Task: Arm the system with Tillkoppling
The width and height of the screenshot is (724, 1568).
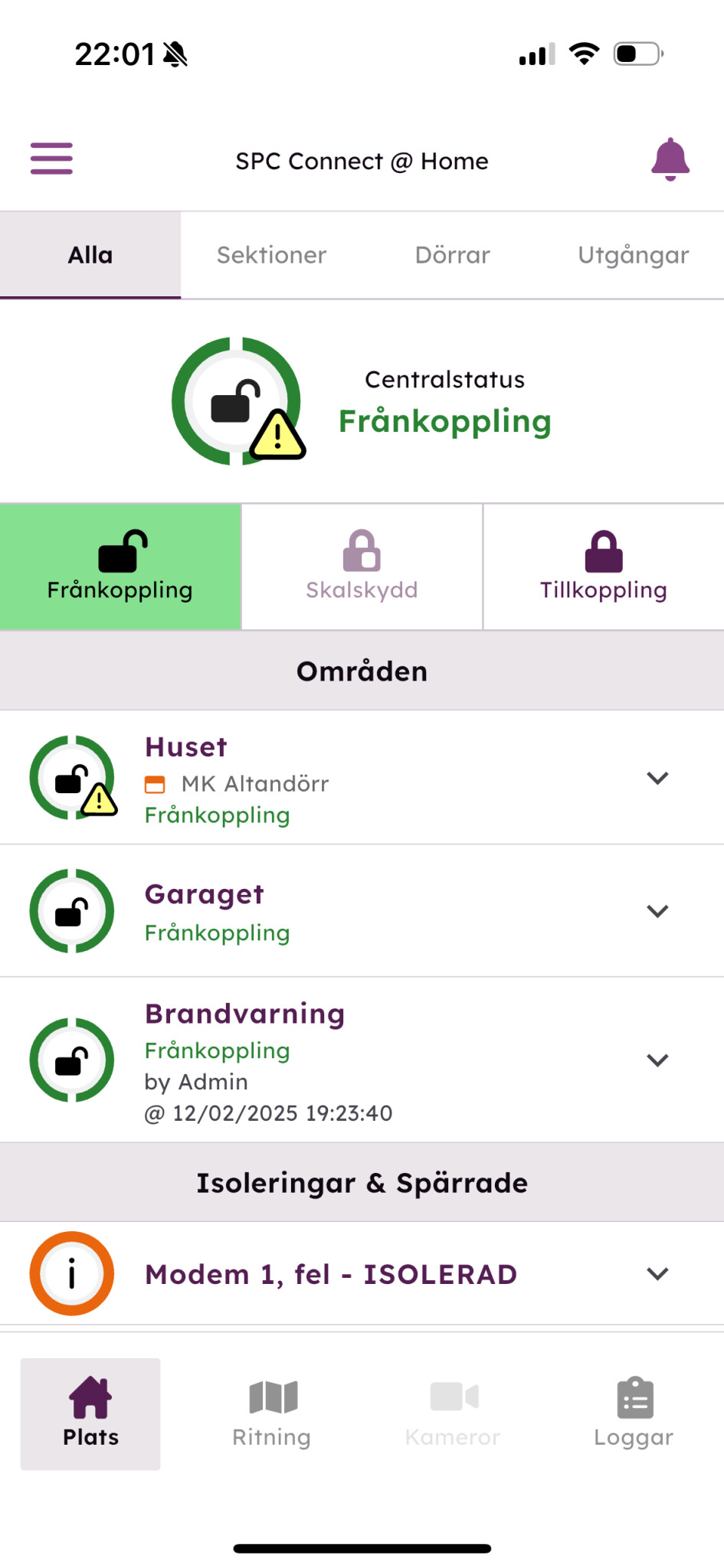Action: (604, 567)
